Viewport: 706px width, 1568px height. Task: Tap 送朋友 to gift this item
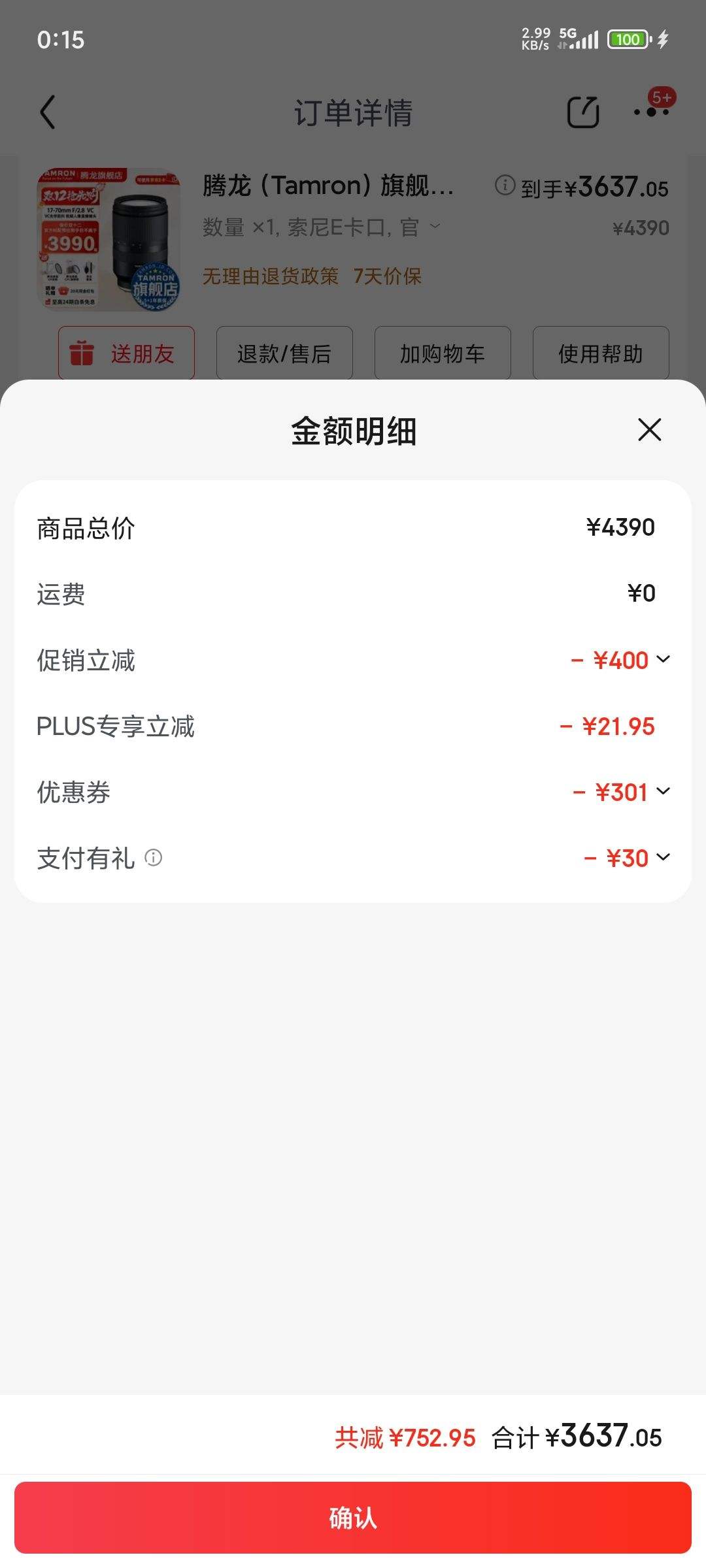click(126, 353)
